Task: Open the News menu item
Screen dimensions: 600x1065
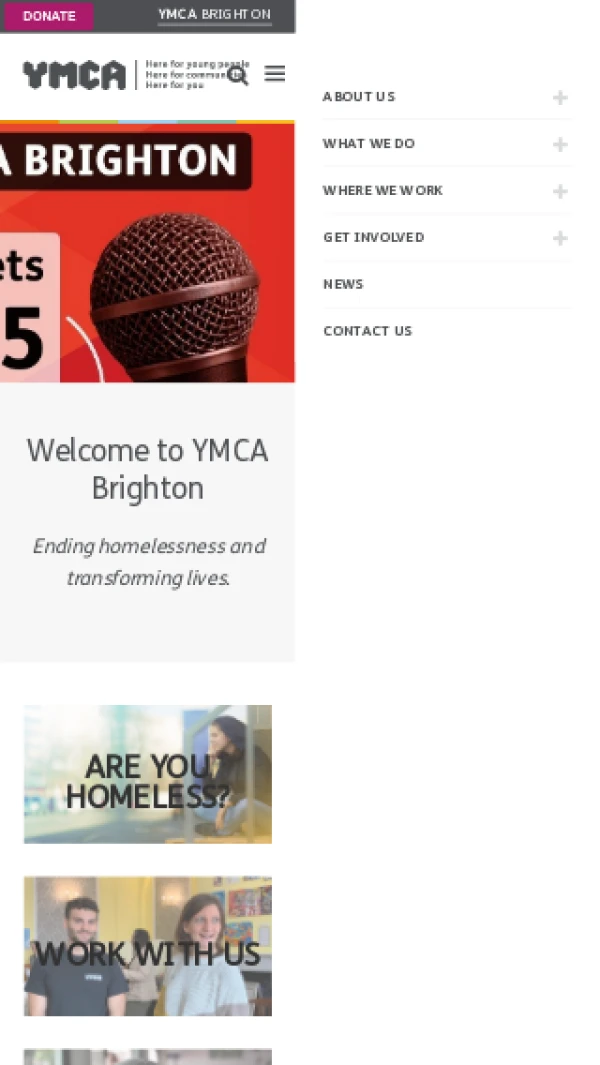Action: click(x=343, y=285)
